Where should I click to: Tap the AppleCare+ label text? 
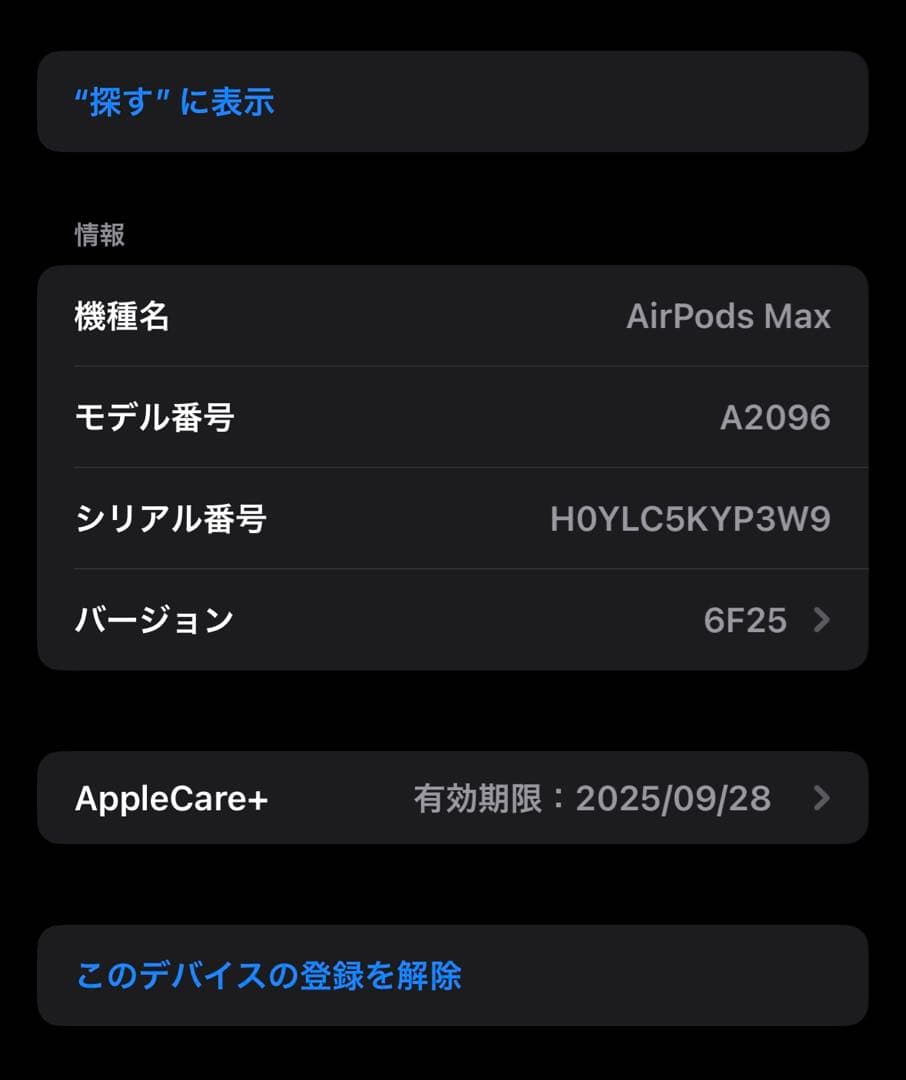click(x=170, y=798)
